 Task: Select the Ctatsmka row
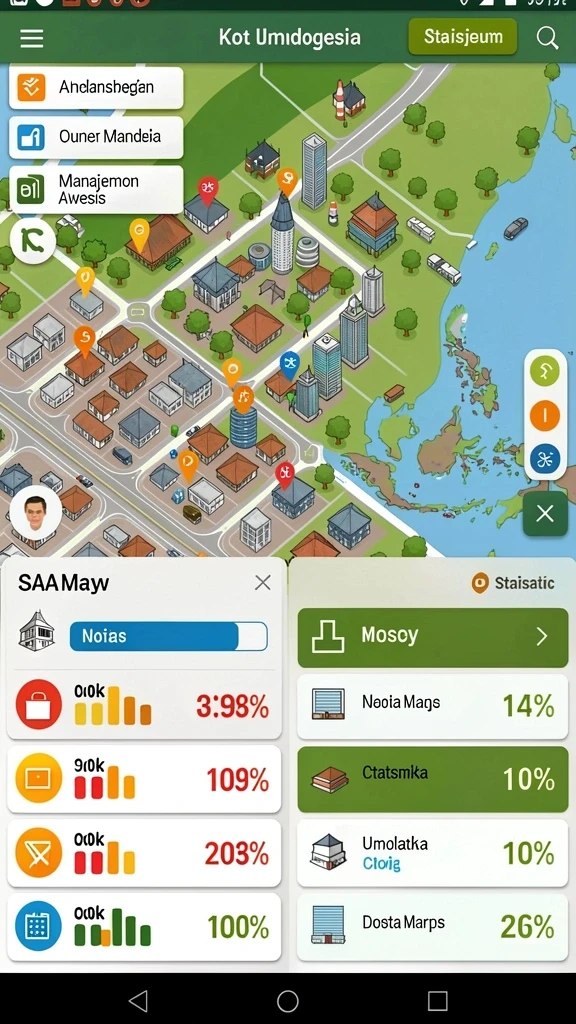(x=432, y=779)
